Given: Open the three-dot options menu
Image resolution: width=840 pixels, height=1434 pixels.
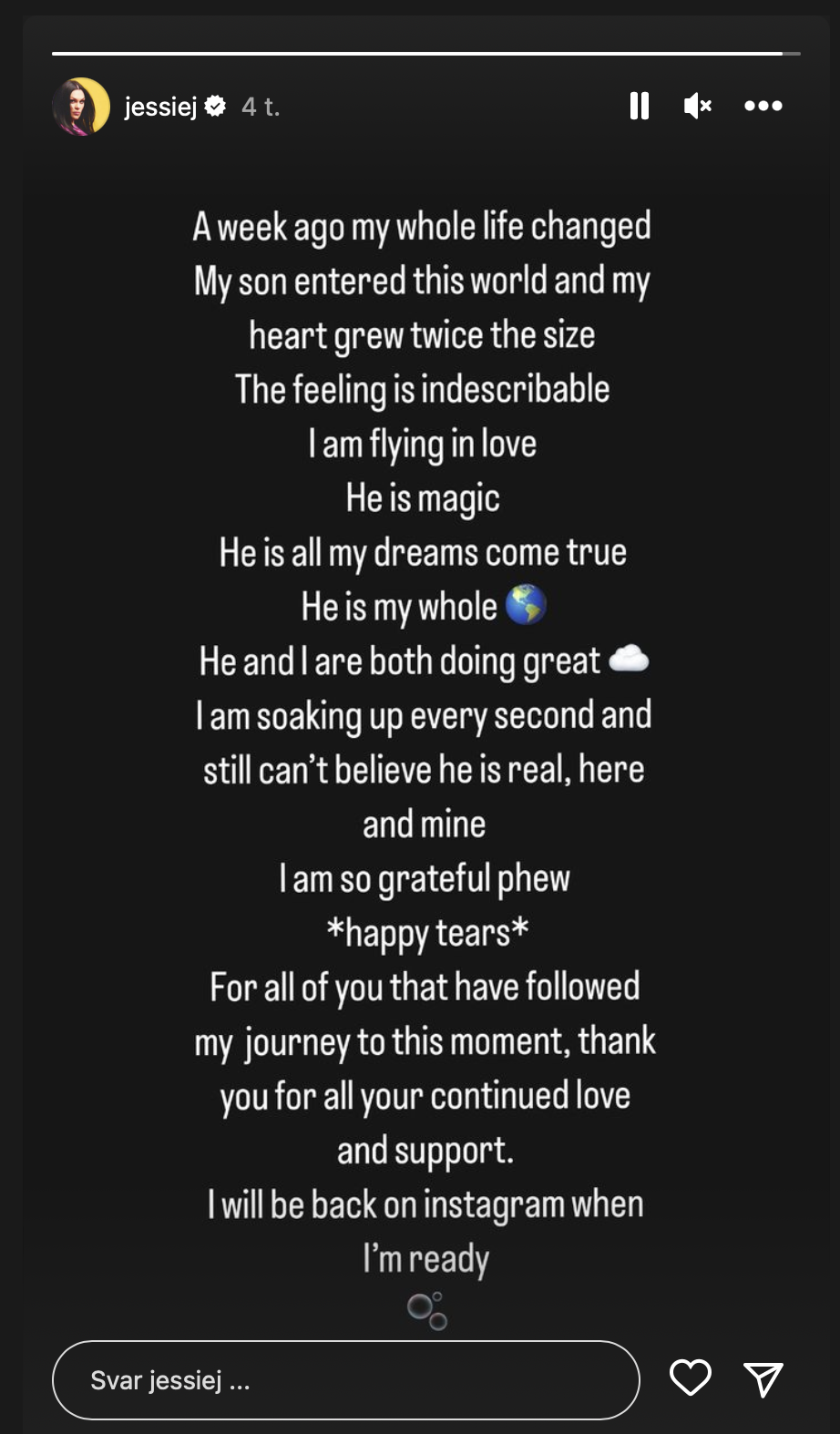Looking at the screenshot, I should 763,106.
